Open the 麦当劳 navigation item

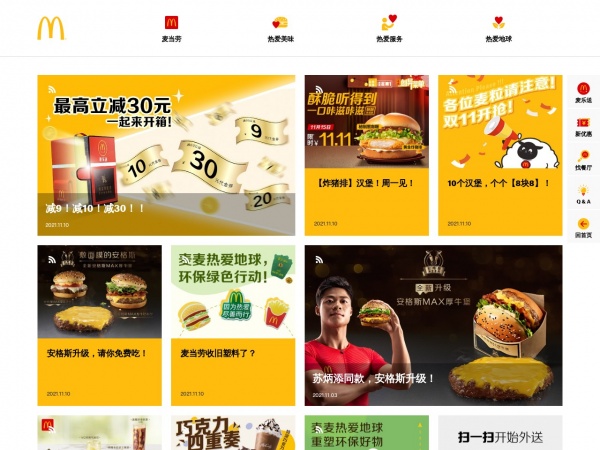point(171,27)
